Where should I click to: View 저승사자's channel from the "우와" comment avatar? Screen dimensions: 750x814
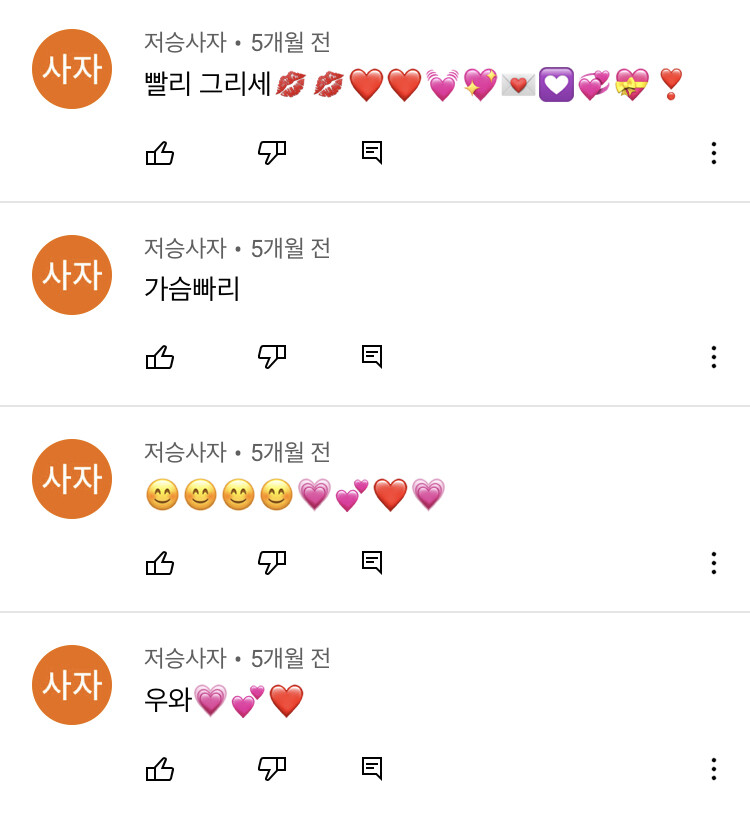pyautogui.click(x=72, y=685)
